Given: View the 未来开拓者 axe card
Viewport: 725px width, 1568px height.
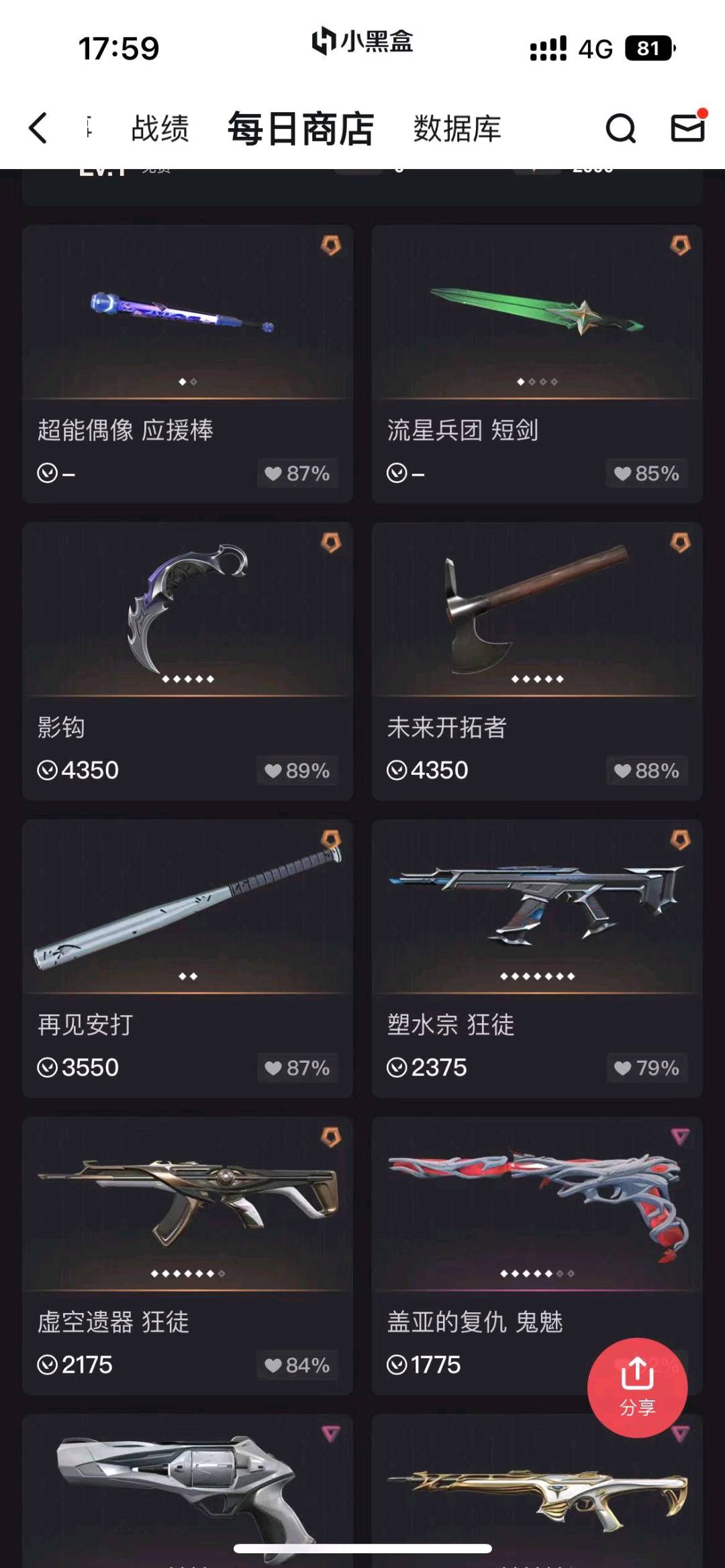Looking at the screenshot, I should point(537,661).
